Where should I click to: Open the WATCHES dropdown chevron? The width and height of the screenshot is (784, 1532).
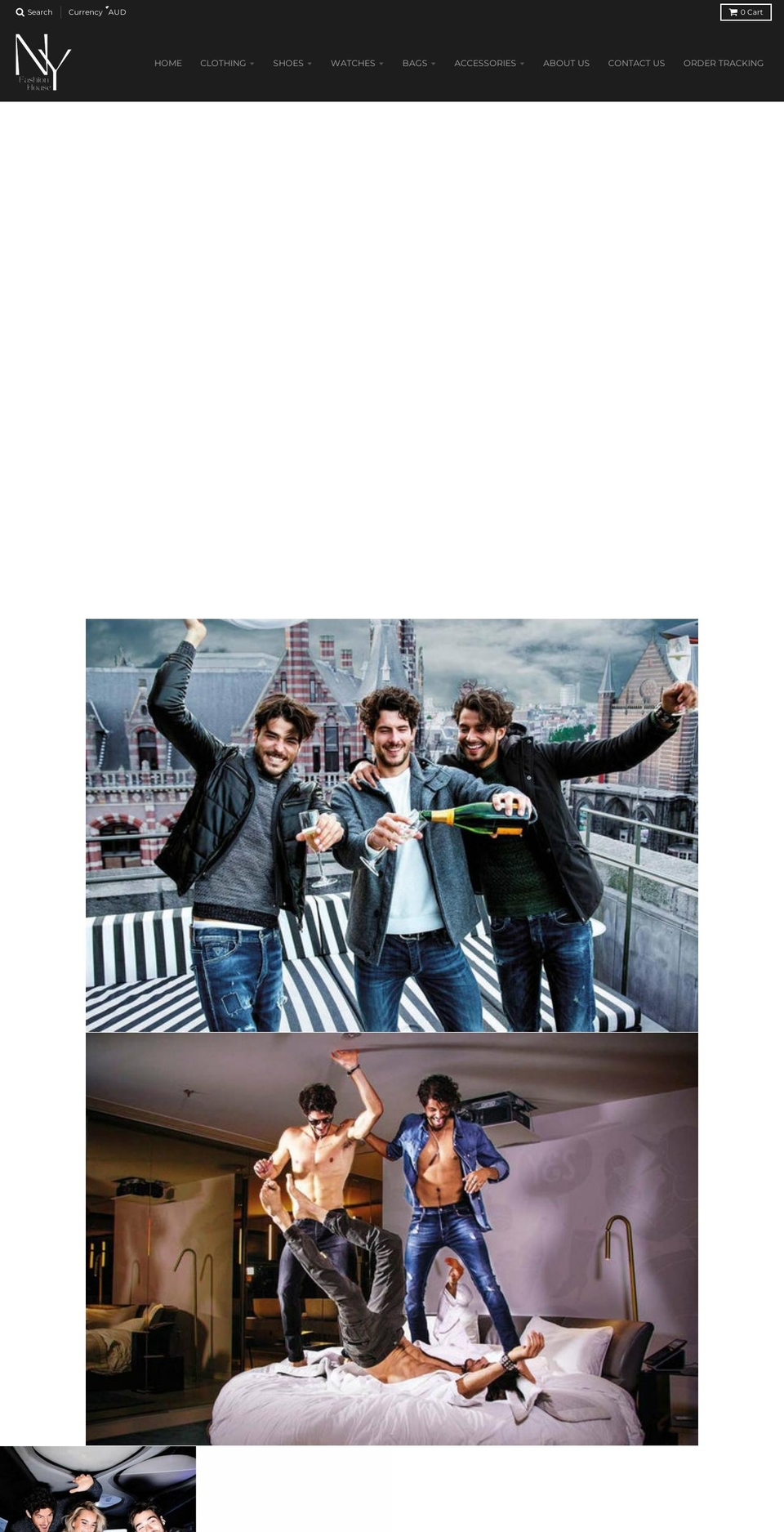(x=381, y=63)
